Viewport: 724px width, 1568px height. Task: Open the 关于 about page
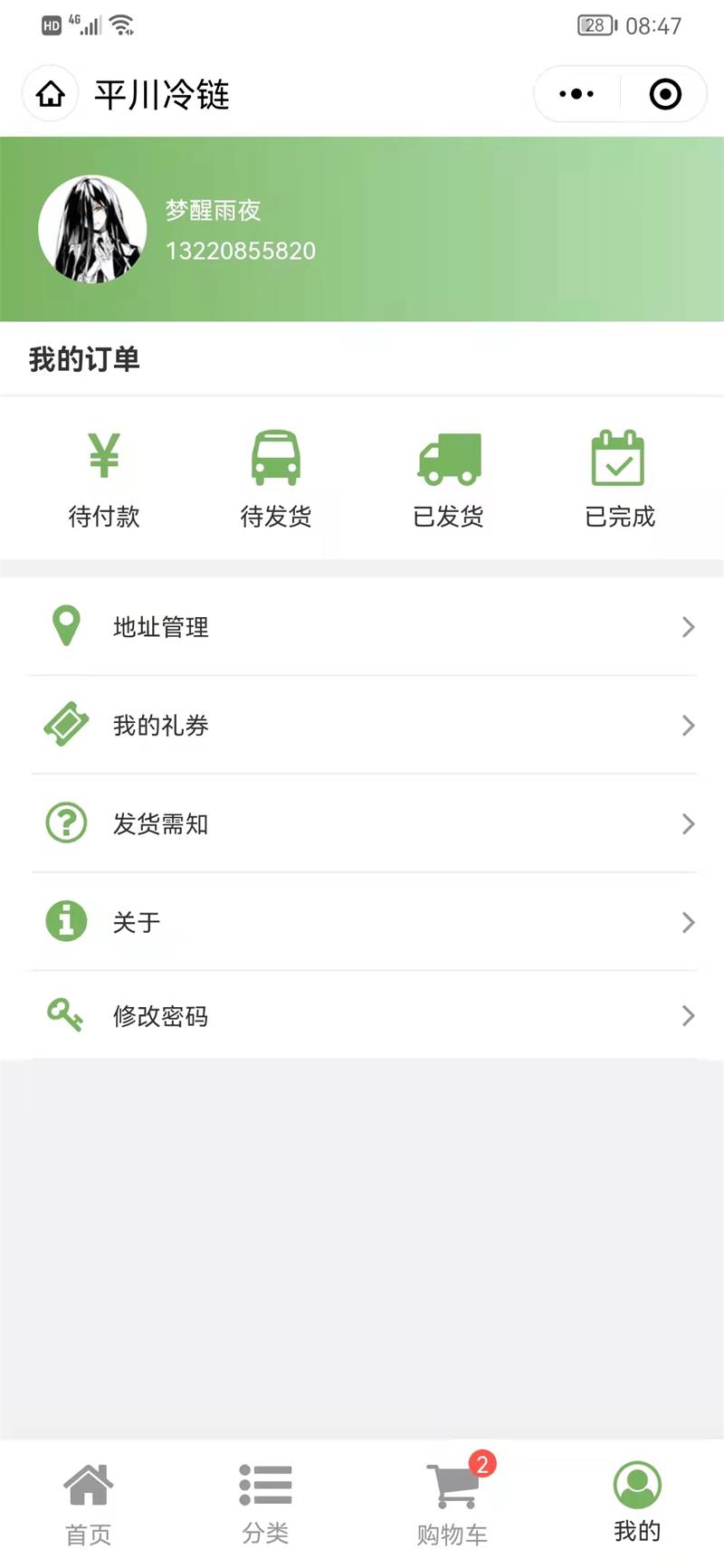click(362, 922)
